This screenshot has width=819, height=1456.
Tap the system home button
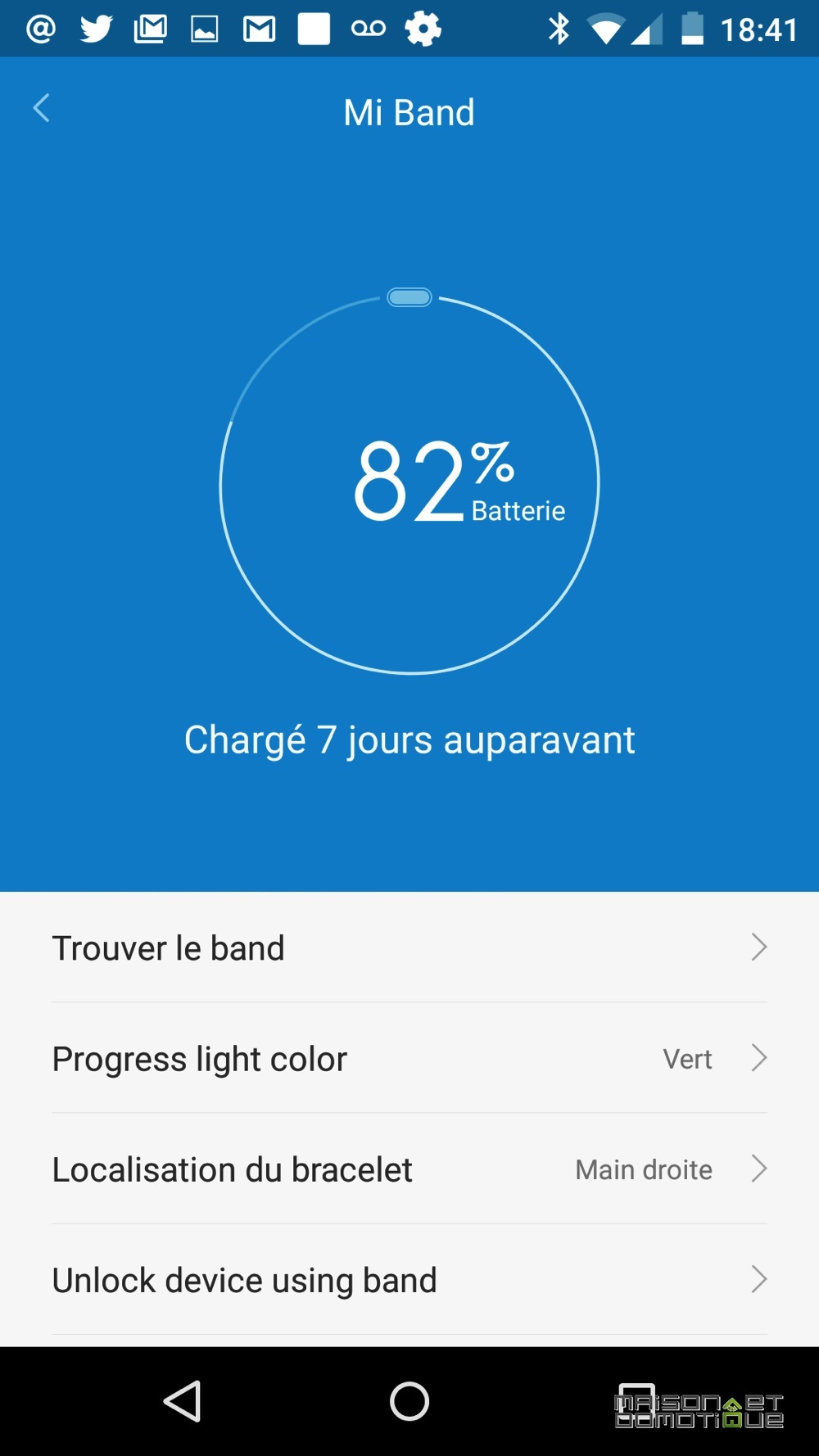[409, 1401]
